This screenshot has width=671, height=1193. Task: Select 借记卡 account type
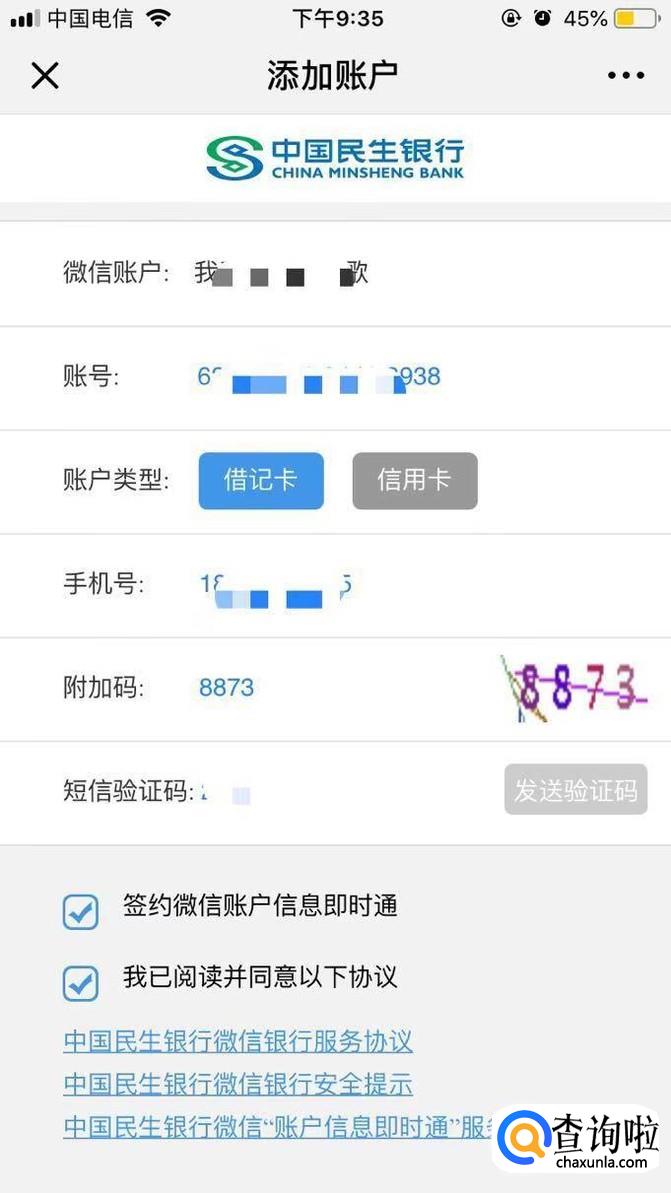(261, 481)
